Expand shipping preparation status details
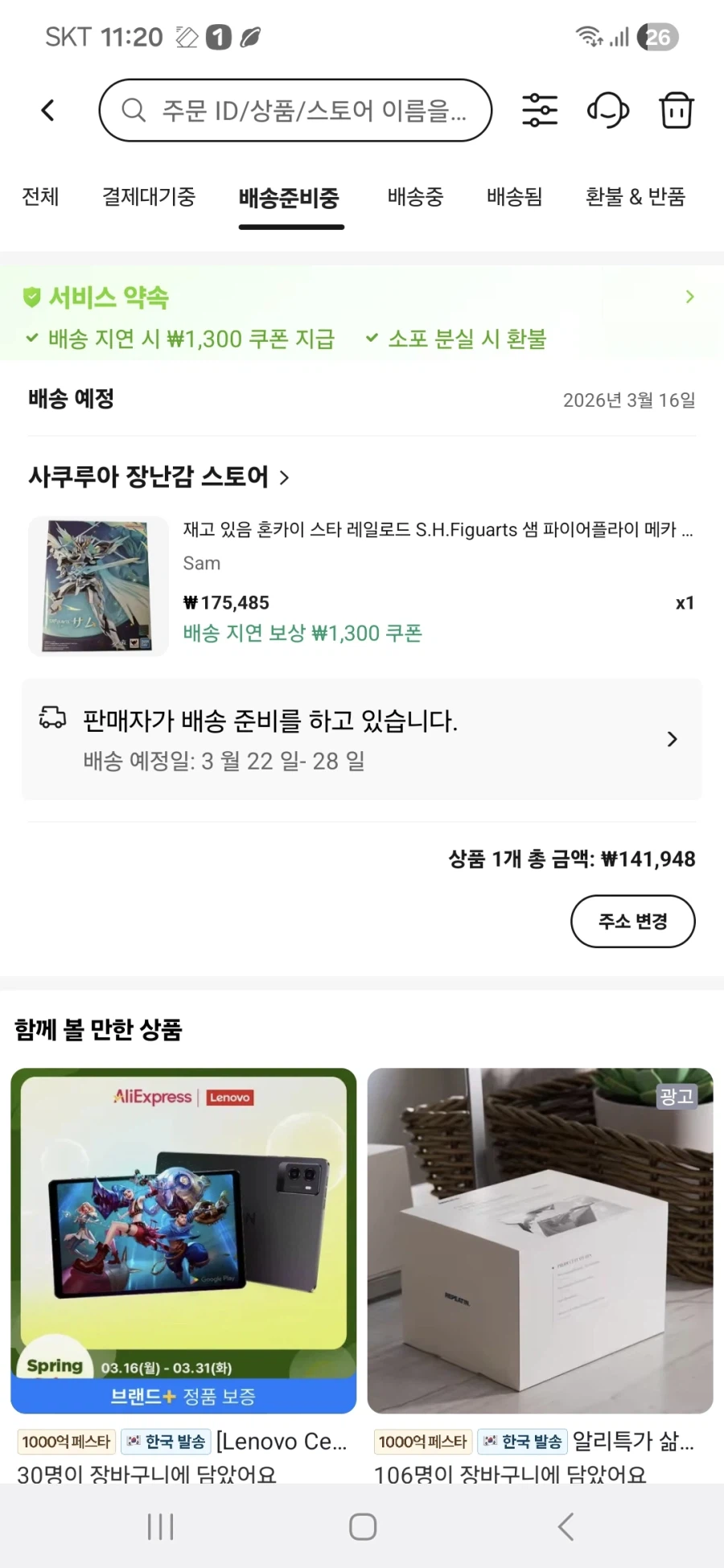The width and height of the screenshot is (724, 1568). coord(672,738)
